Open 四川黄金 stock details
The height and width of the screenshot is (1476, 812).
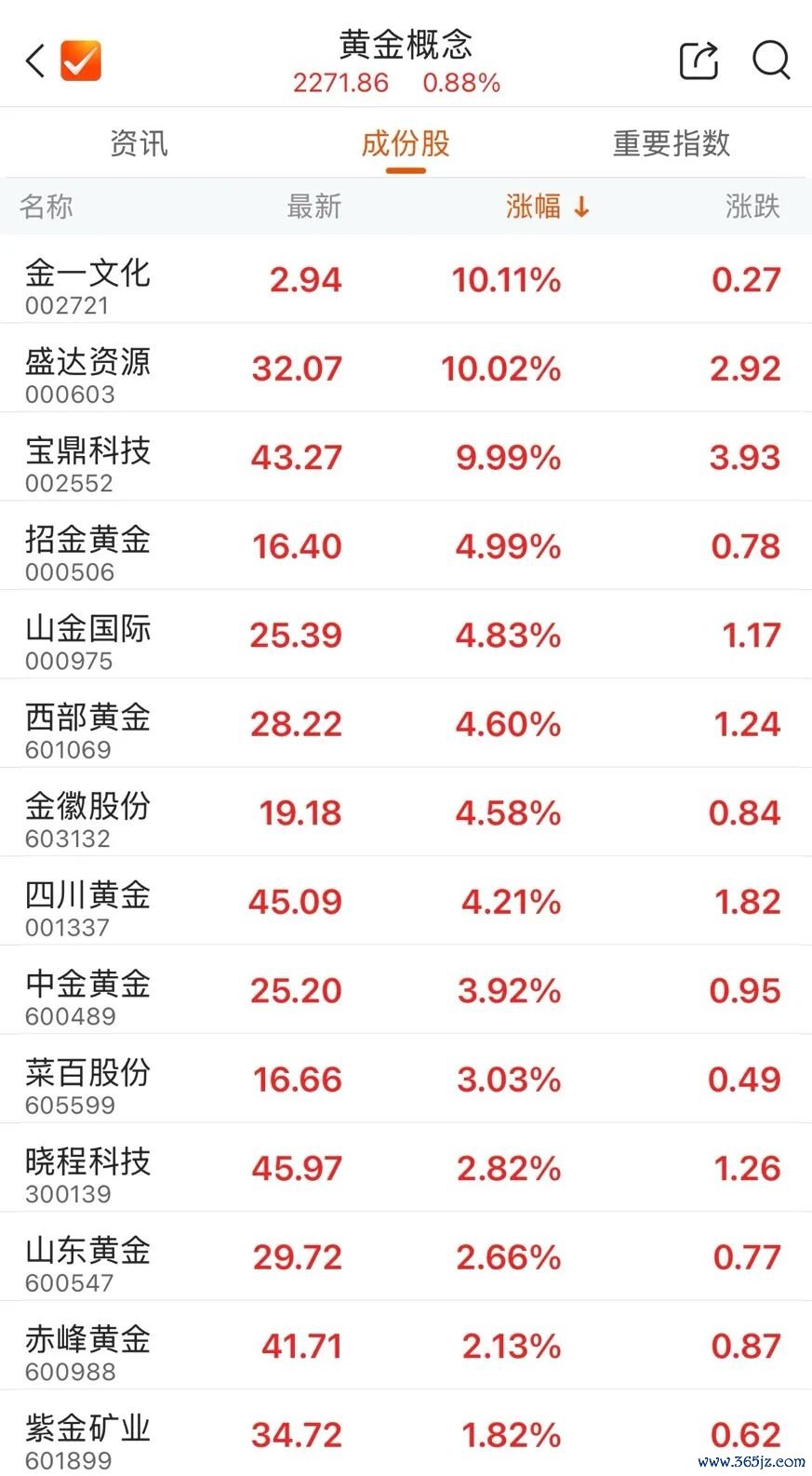[406, 901]
